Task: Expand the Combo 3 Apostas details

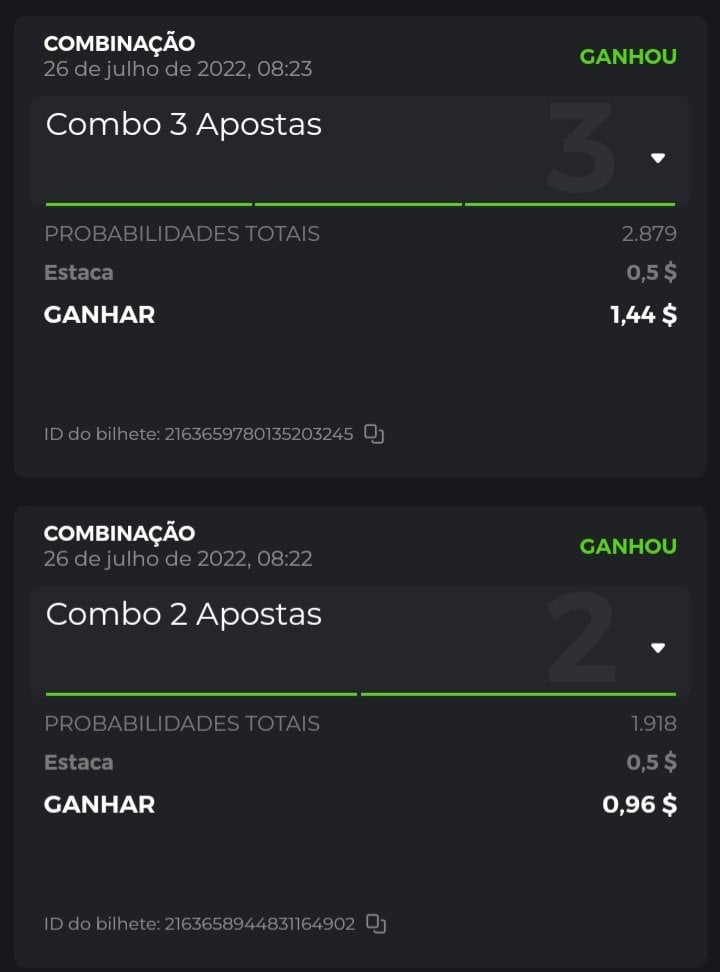Action: pyautogui.click(x=657, y=158)
